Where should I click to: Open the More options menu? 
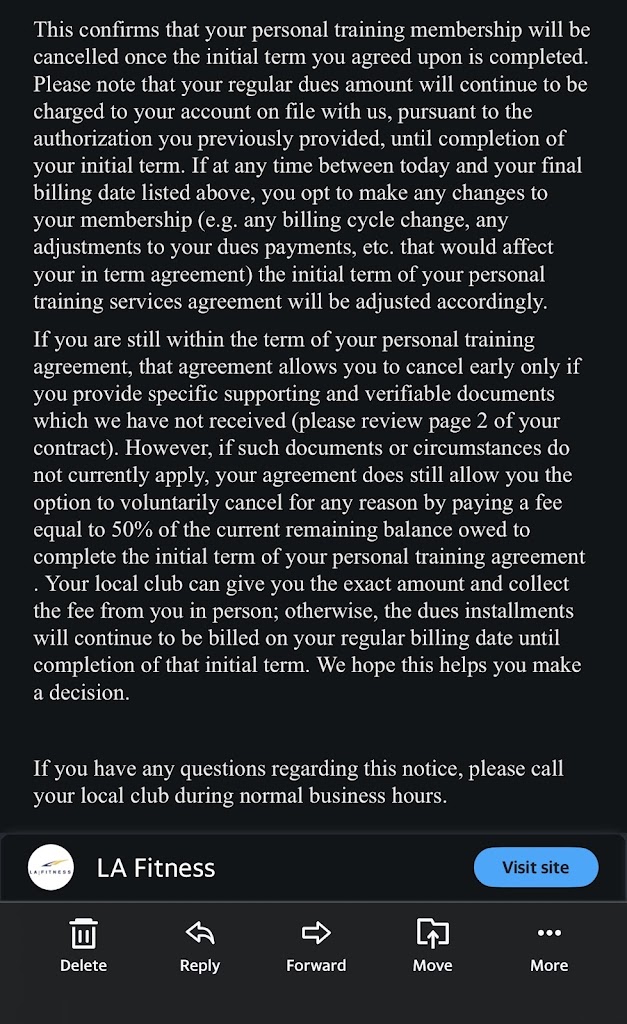point(549,945)
